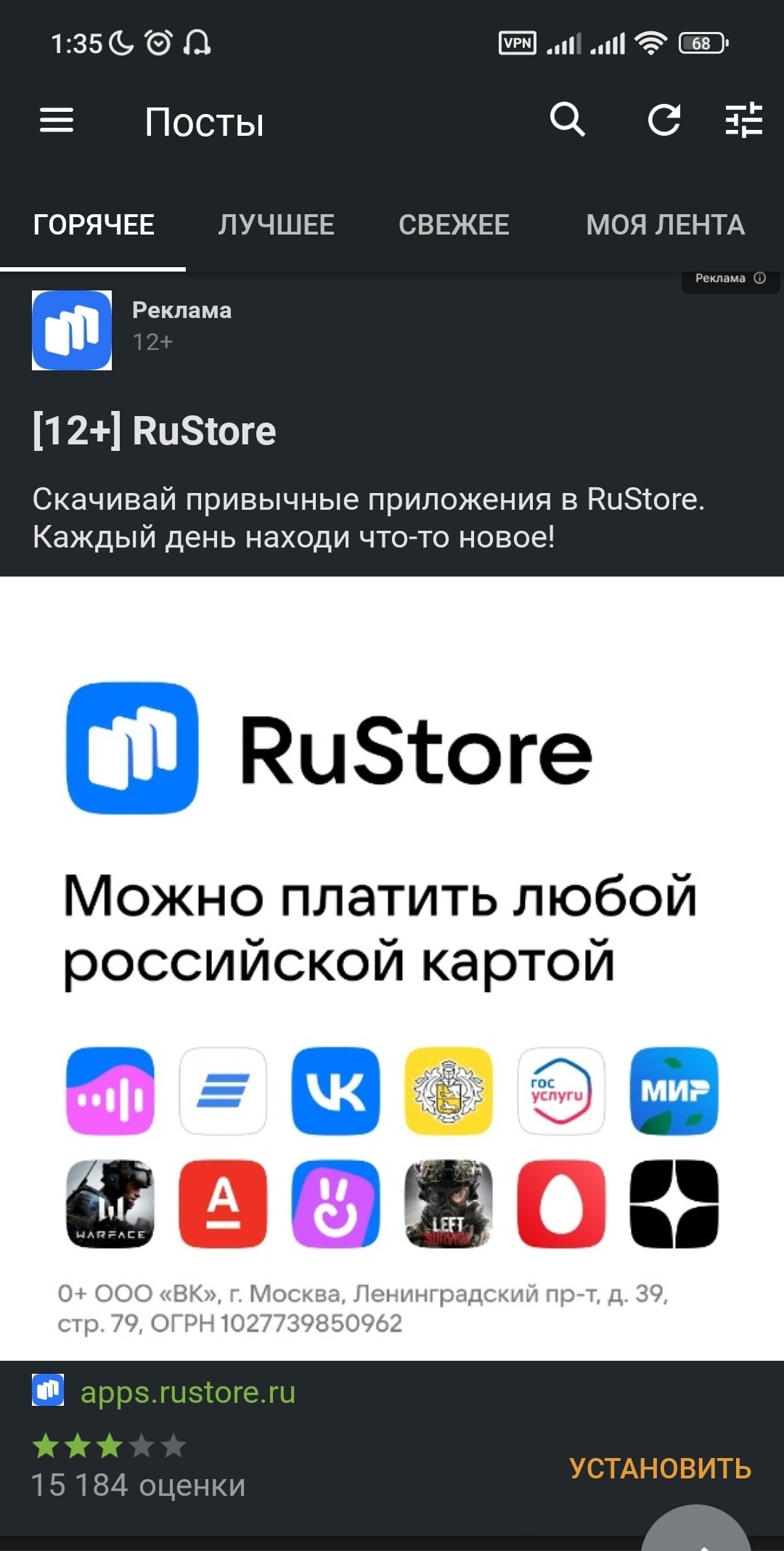Tap the Реклама info badge
The height and width of the screenshot is (1551, 784).
(730, 278)
